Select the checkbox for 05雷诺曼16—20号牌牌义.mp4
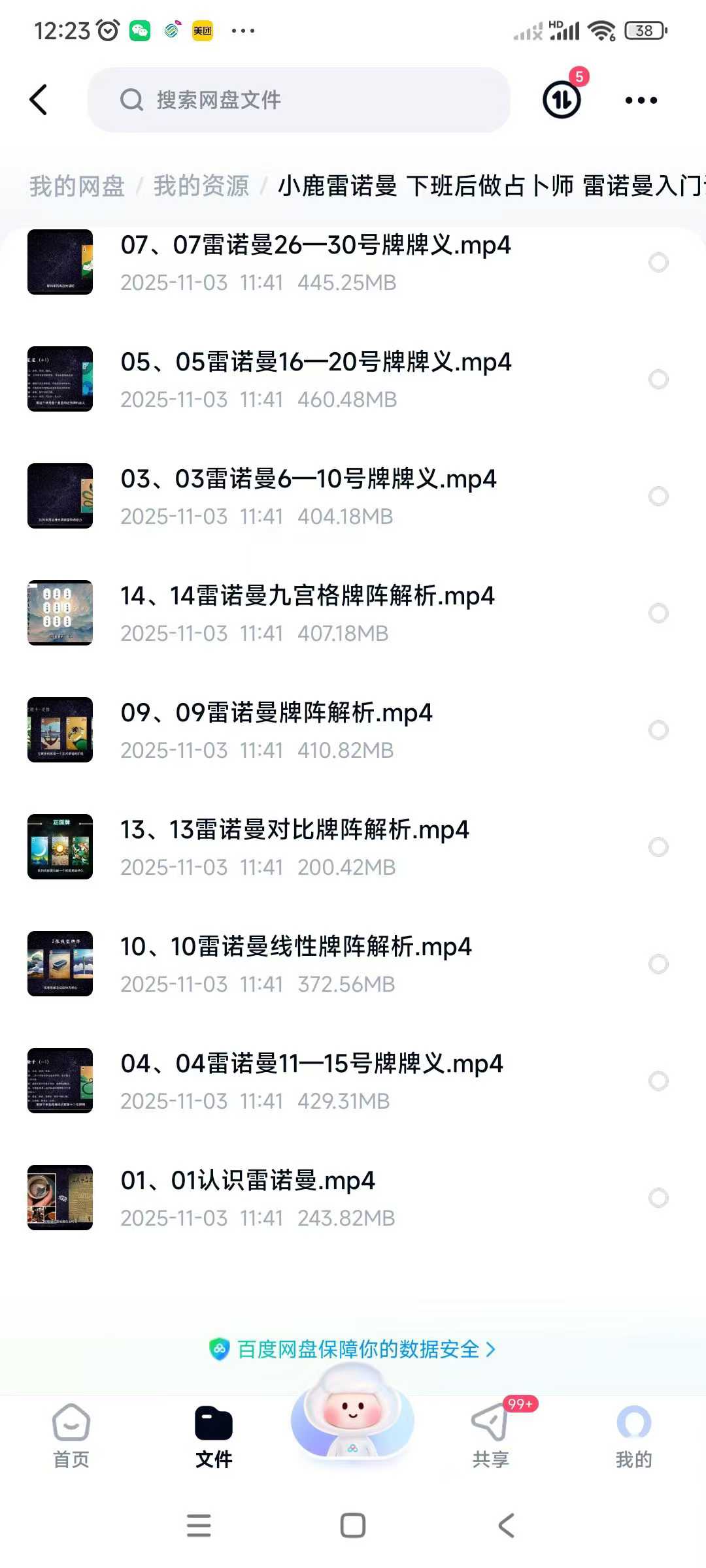706x1568 pixels. click(658, 379)
